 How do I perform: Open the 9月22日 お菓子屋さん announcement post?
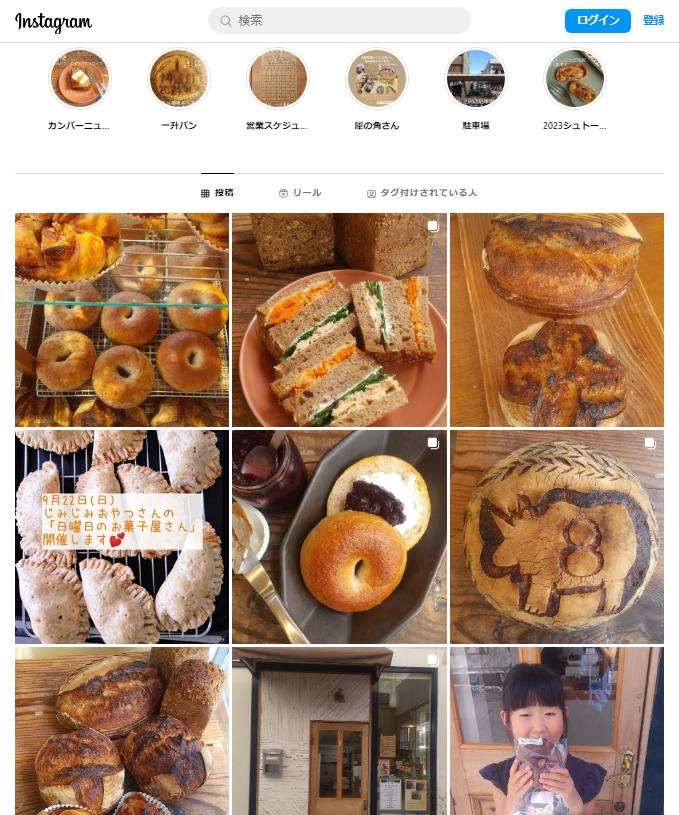[x=122, y=537]
